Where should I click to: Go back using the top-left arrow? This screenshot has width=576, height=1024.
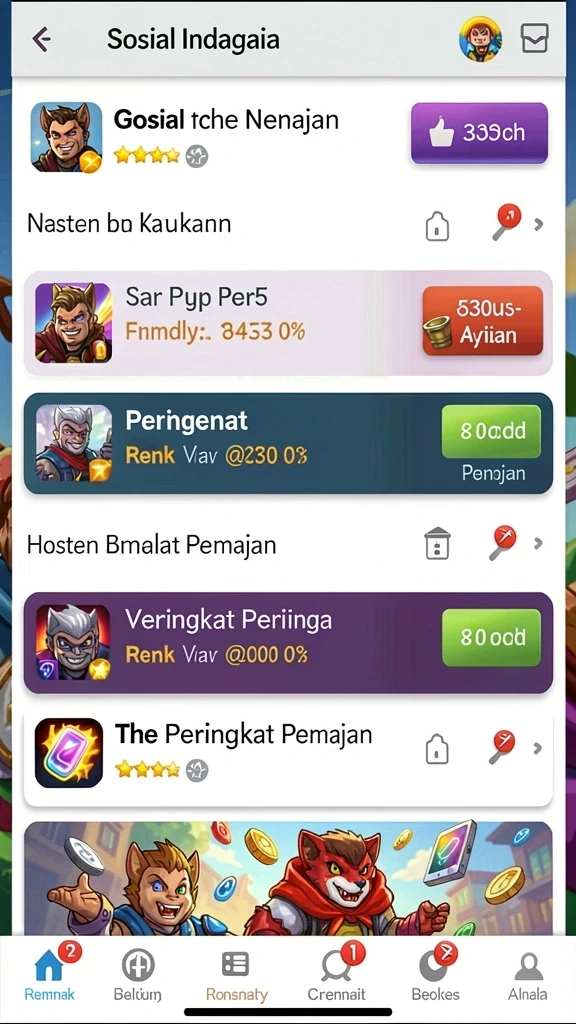[x=42, y=40]
